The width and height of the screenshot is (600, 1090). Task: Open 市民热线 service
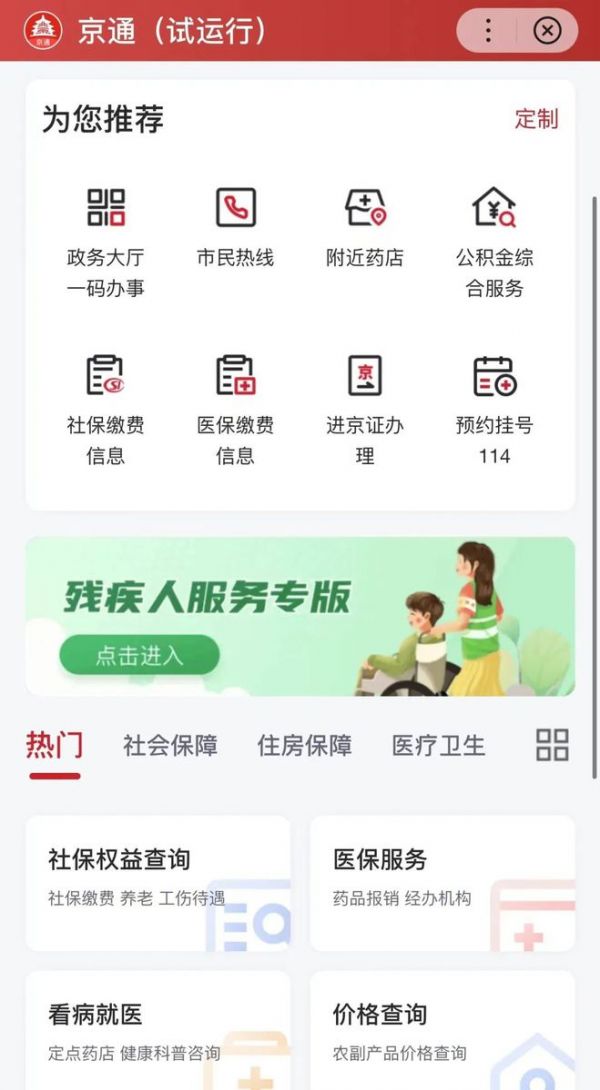[x=235, y=227]
